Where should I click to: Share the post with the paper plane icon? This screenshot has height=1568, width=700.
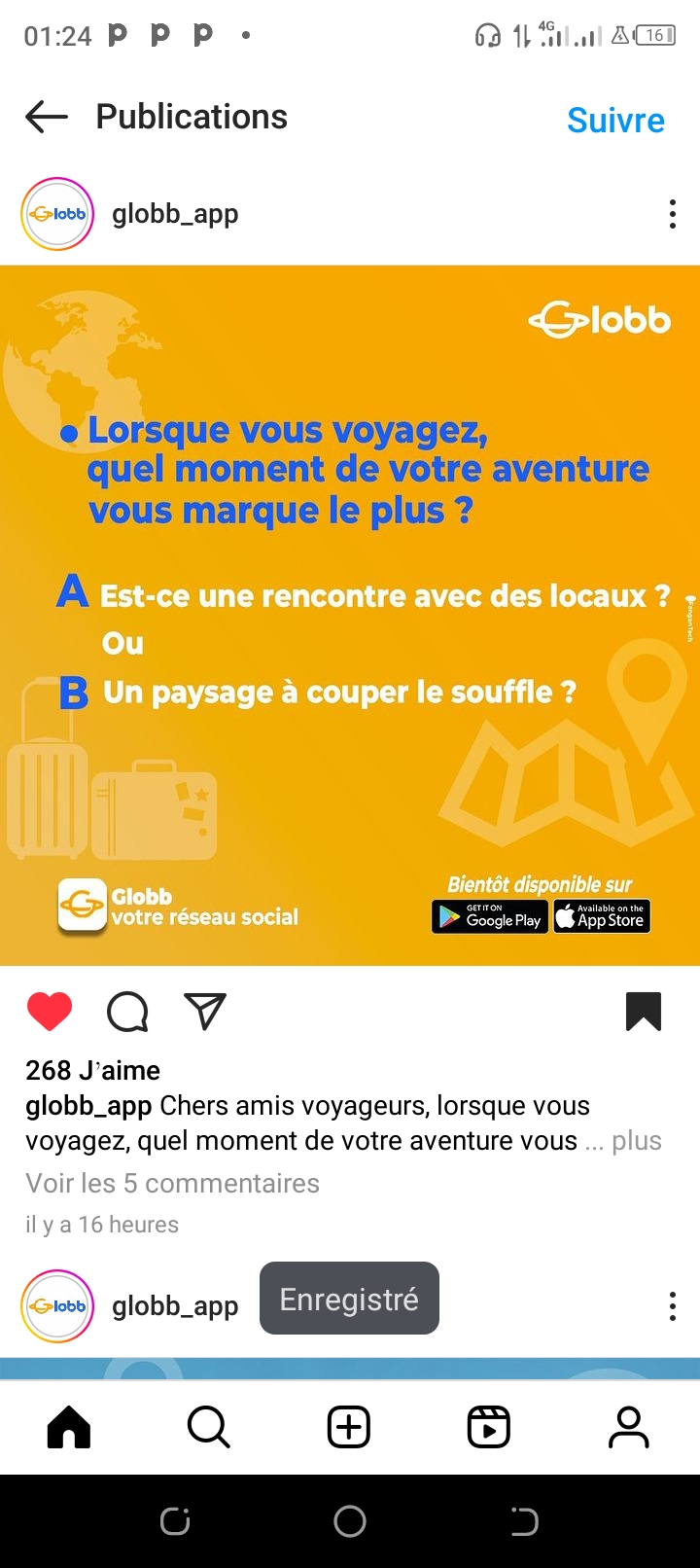[x=205, y=1012]
